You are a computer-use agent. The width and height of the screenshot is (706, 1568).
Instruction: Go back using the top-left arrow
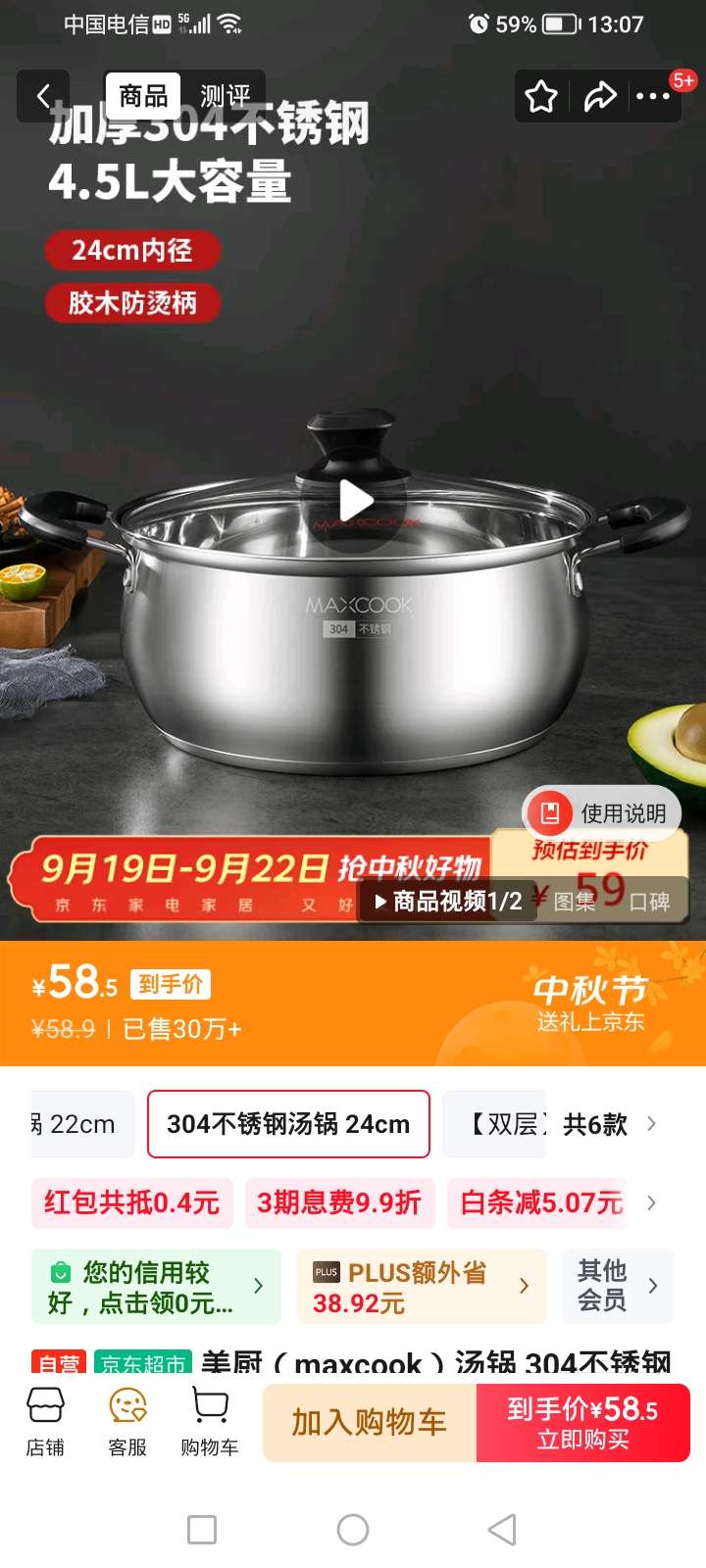(x=43, y=96)
